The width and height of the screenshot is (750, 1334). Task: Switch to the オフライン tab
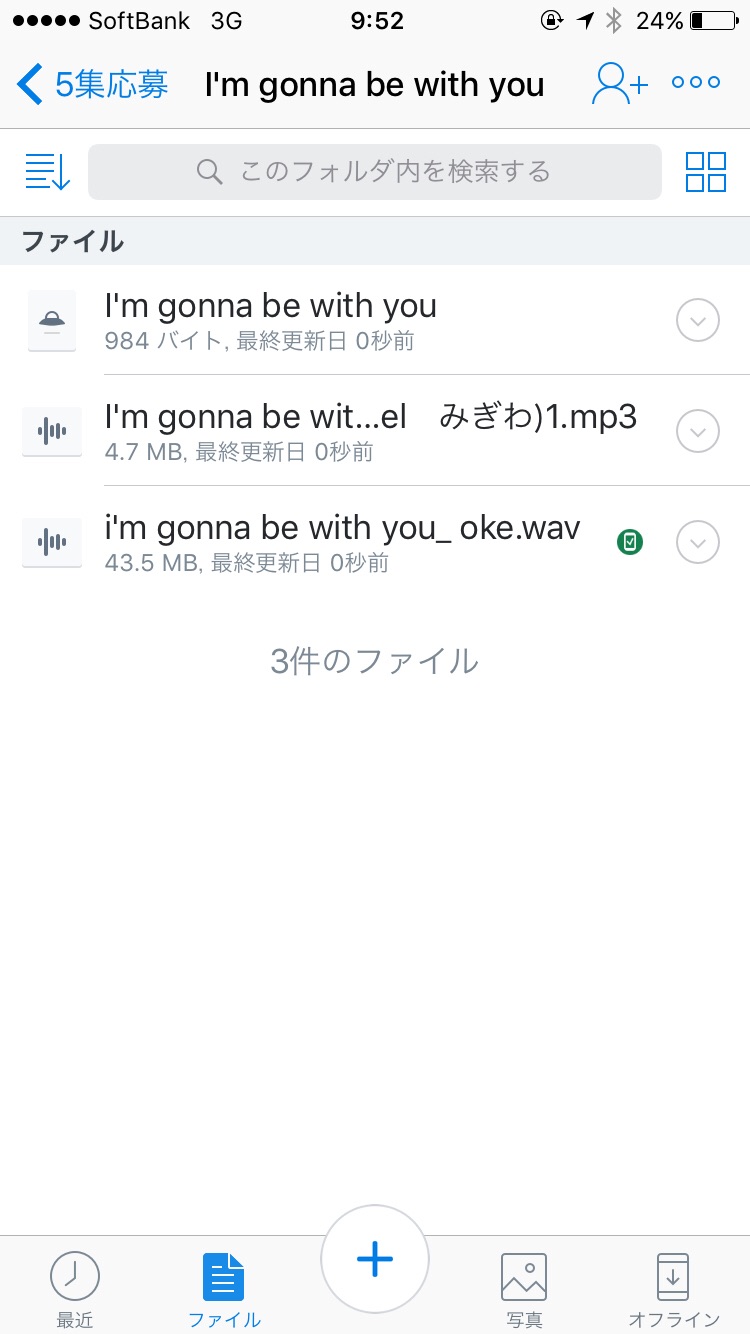tap(673, 1289)
